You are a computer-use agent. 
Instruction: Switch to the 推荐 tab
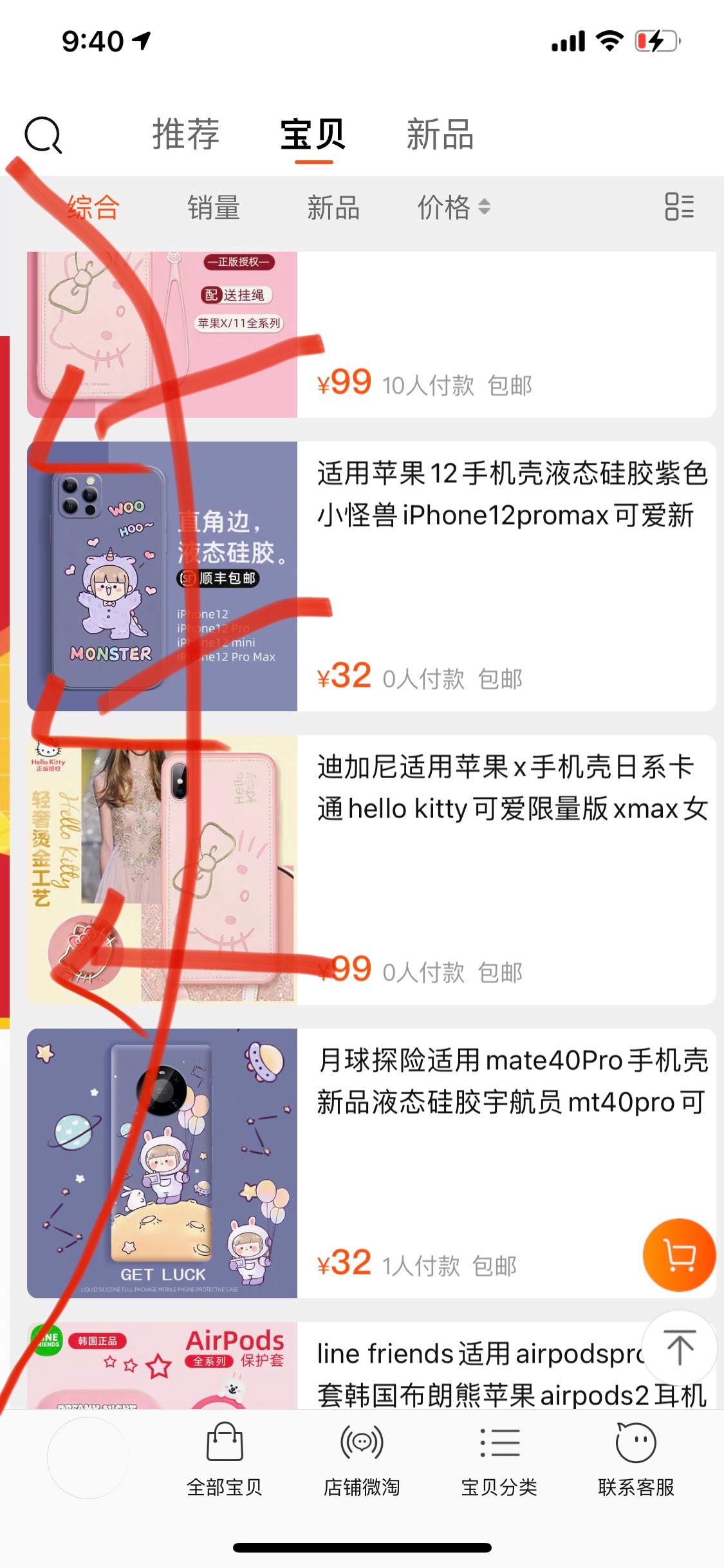(x=186, y=135)
